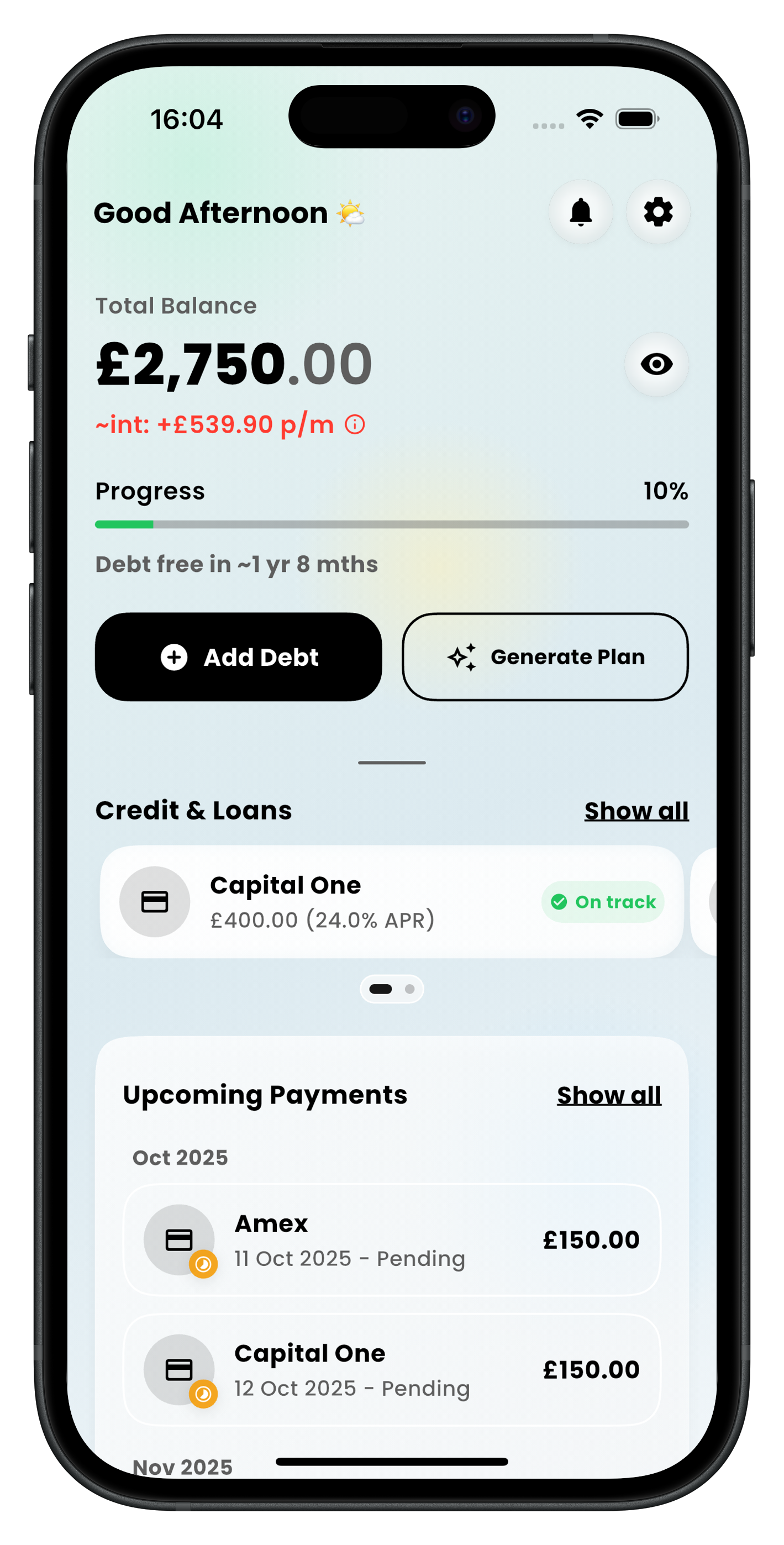This screenshot has height=1545, width=784.
Task: Click the info icon next to interest amount
Action: [355, 424]
